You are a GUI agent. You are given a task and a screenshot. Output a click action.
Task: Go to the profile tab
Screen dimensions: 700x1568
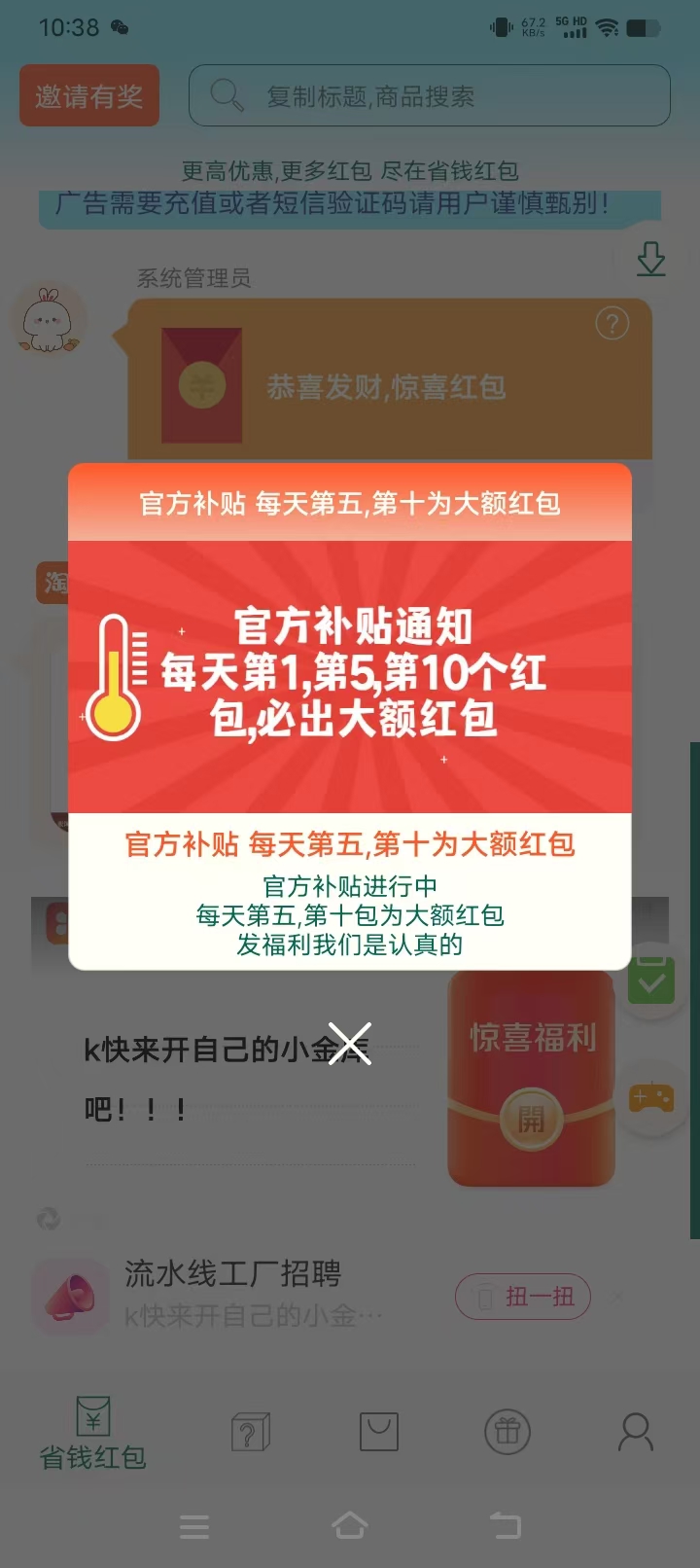(635, 1432)
